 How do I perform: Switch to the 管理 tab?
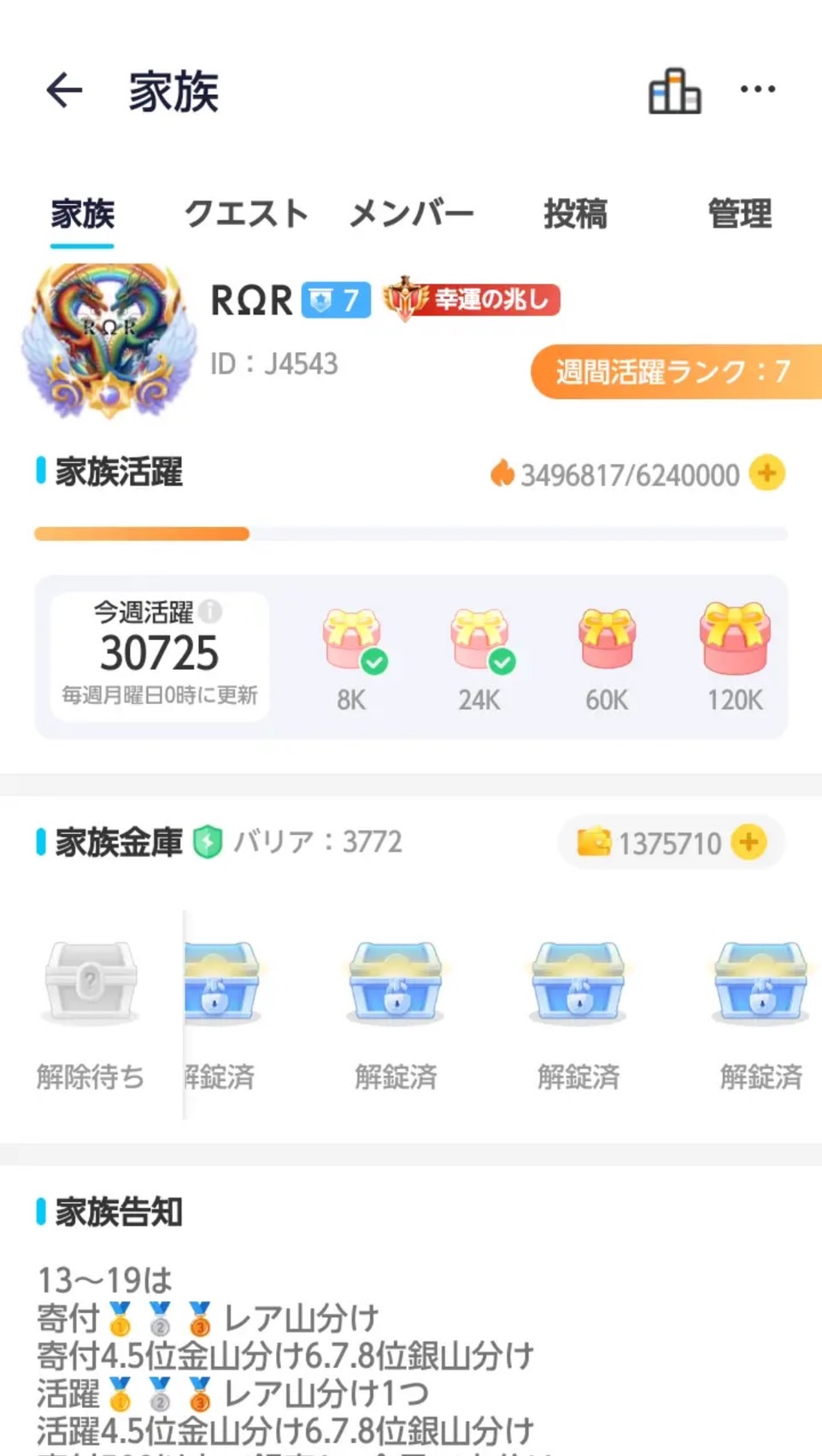(739, 214)
